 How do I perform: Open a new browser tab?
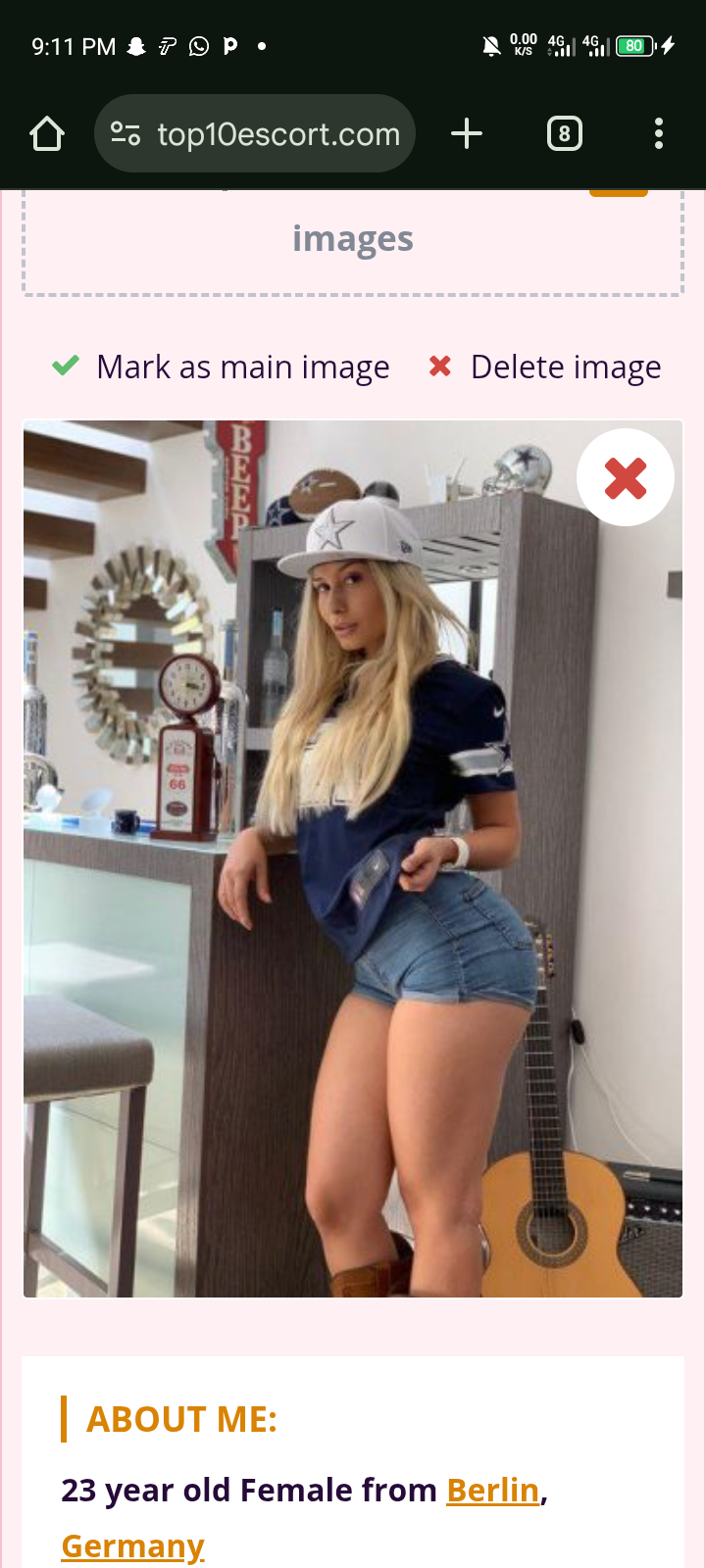(467, 133)
